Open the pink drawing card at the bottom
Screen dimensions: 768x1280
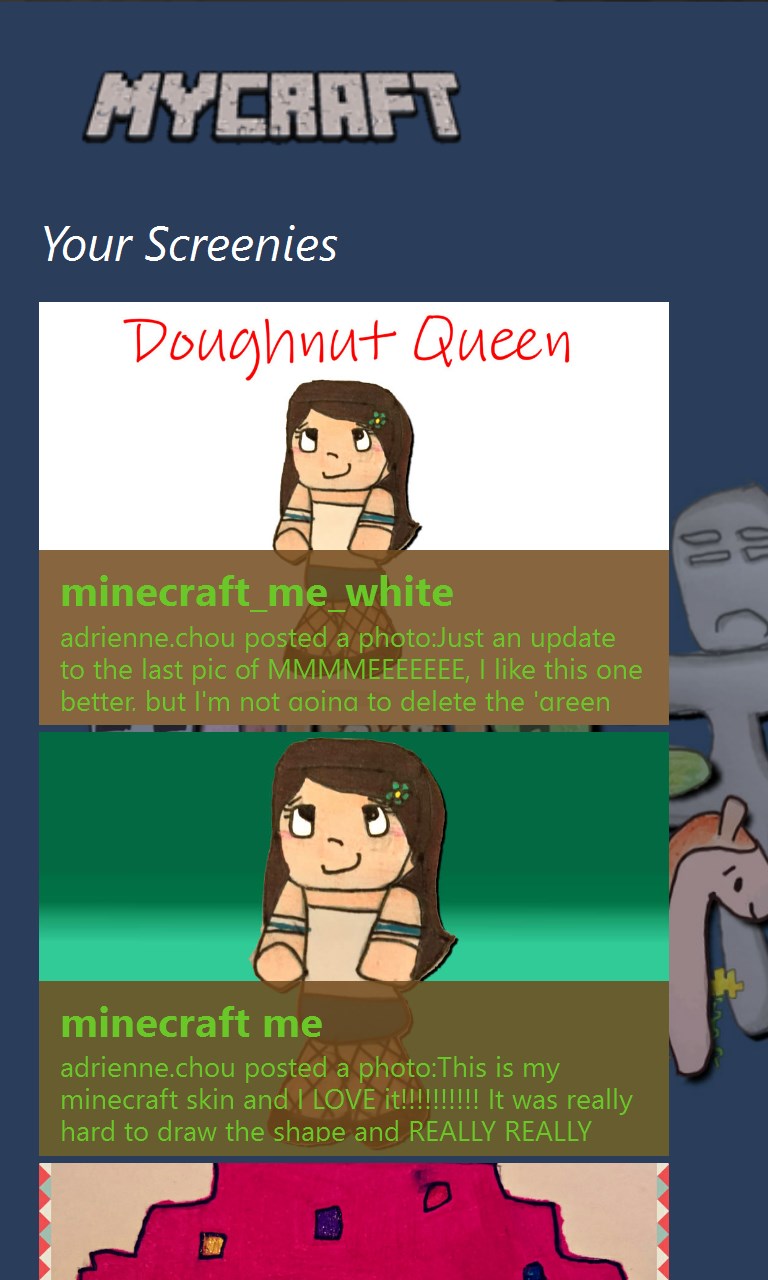click(x=353, y=1221)
